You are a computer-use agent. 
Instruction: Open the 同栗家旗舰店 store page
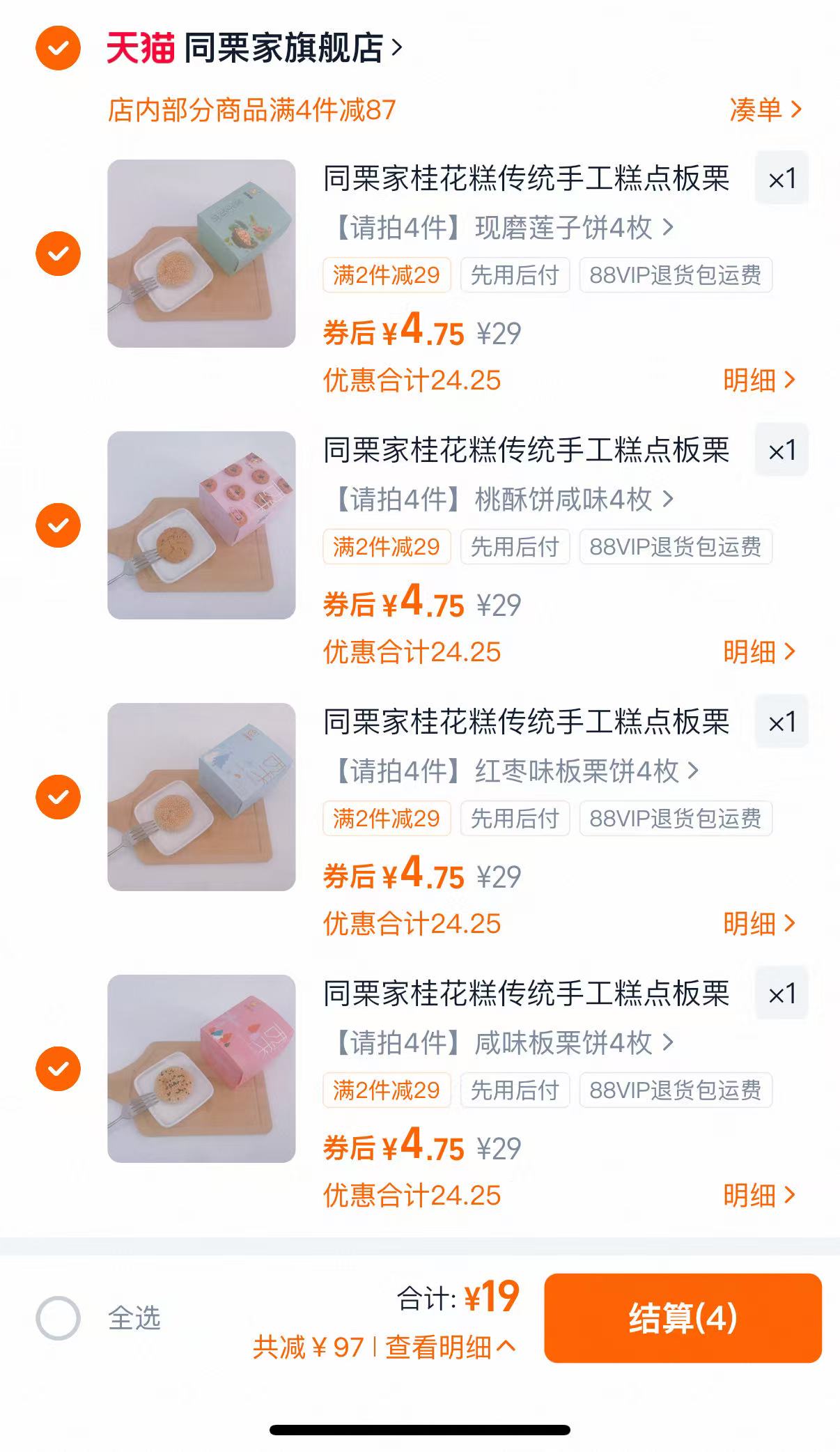(x=286, y=47)
